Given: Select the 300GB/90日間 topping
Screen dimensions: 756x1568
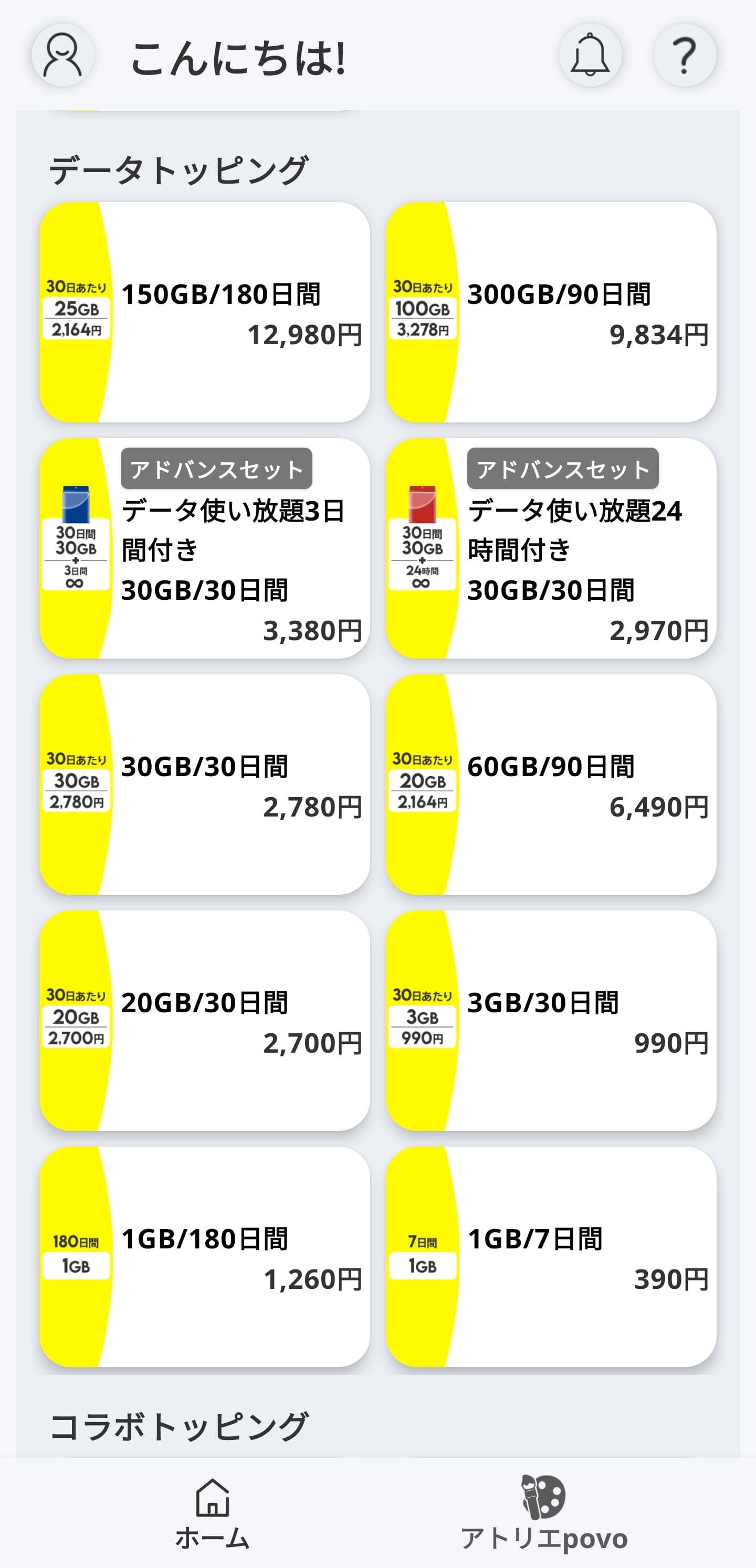Looking at the screenshot, I should 551,312.
